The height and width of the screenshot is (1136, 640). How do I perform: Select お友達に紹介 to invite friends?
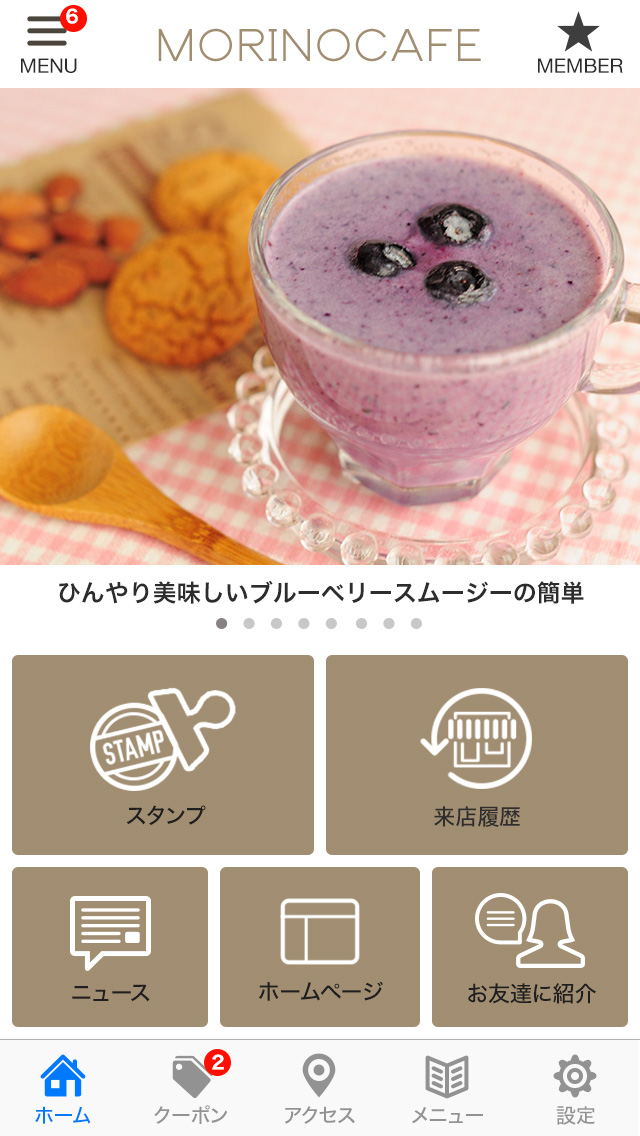click(x=530, y=947)
